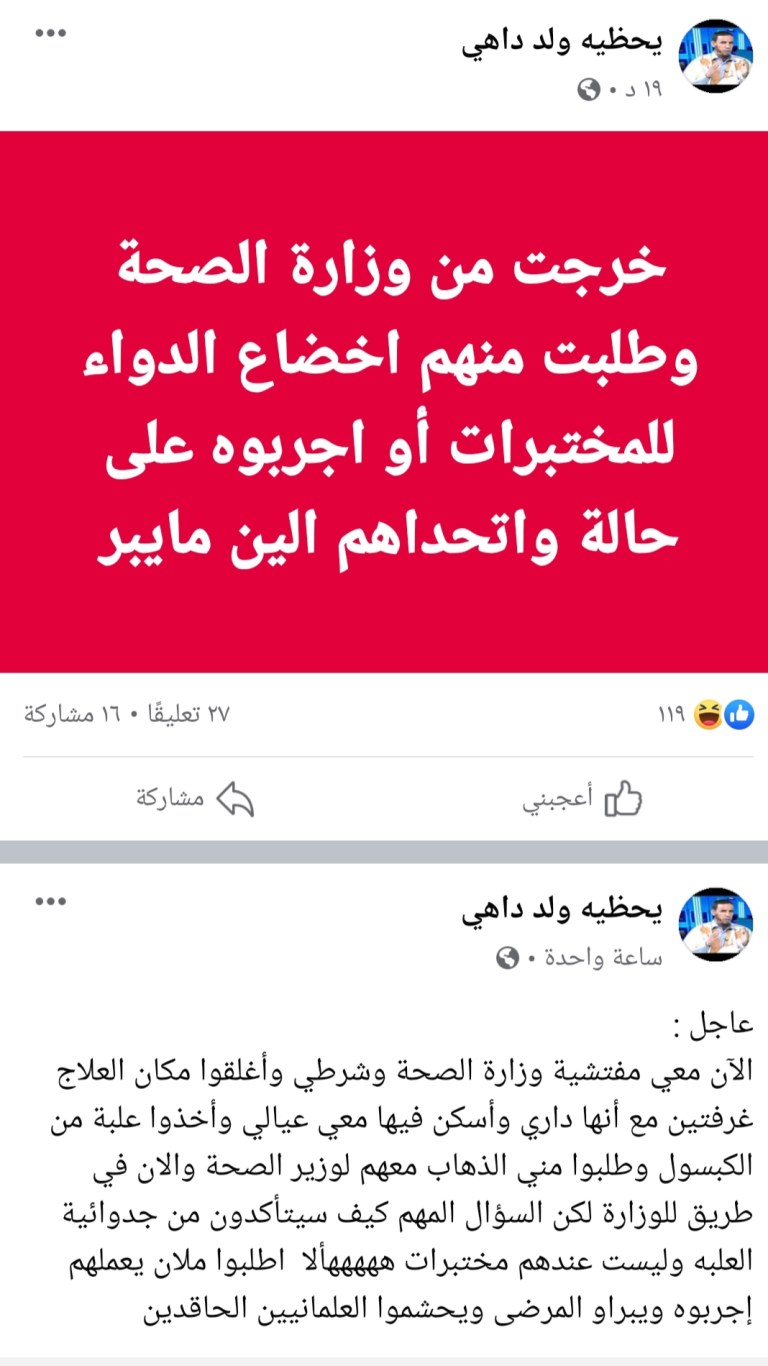Open author name on the عاجل post
The width and height of the screenshot is (768, 1366).
(x=562, y=912)
